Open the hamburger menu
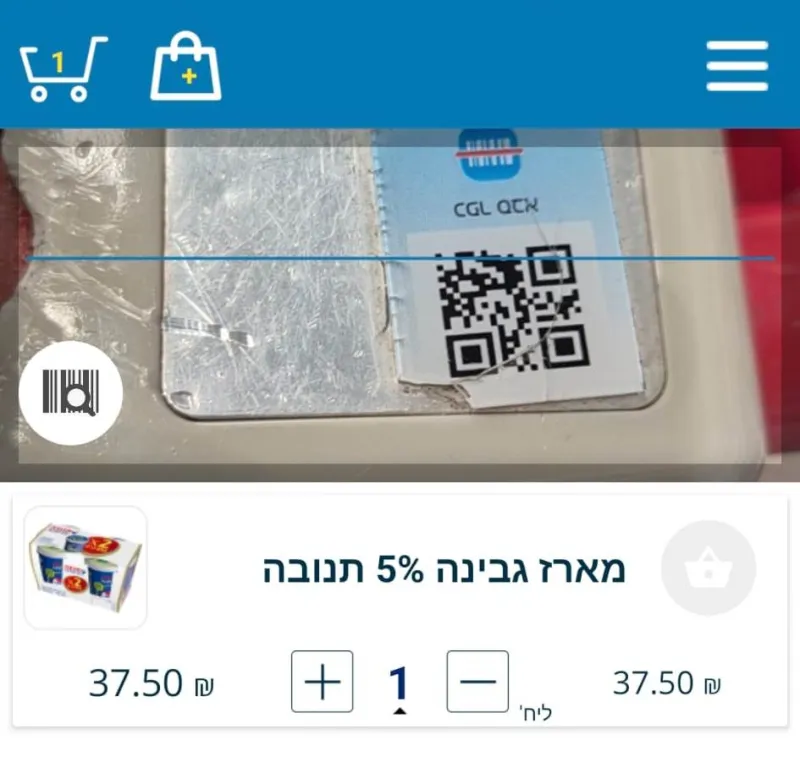800x773 pixels. coord(737,66)
